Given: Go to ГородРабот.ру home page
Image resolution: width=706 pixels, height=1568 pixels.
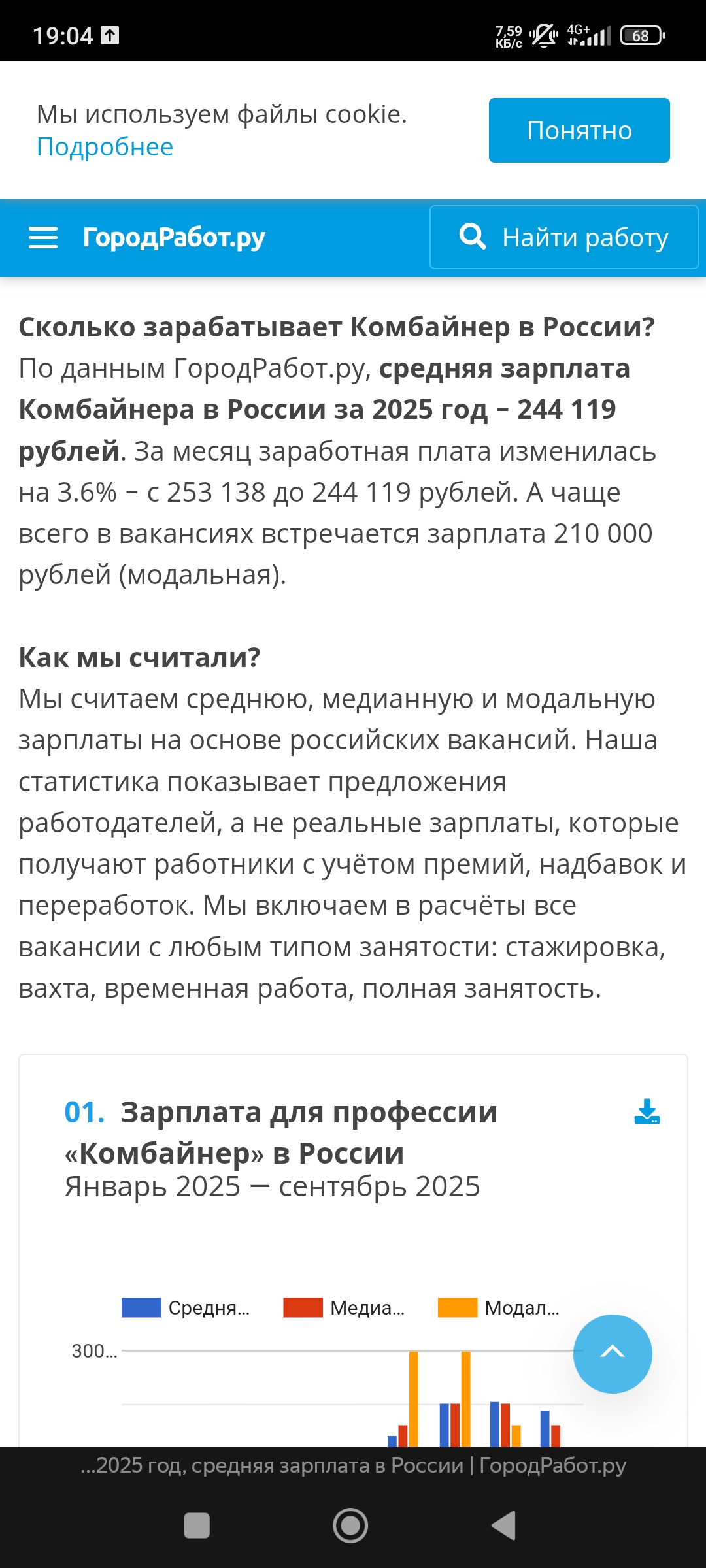Looking at the screenshot, I should pyautogui.click(x=174, y=237).
